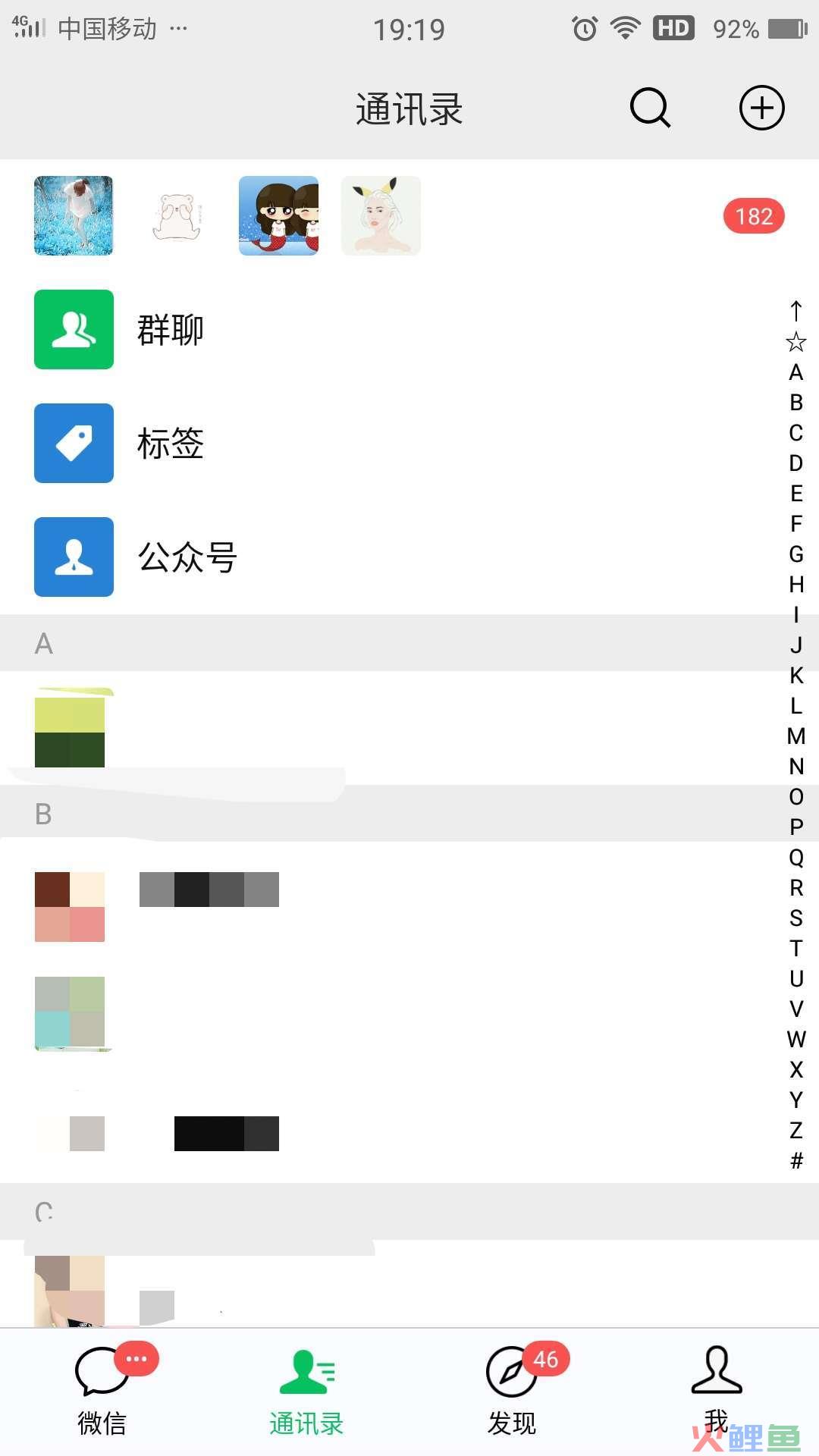Jump to letter M in index
Image resolution: width=819 pixels, height=1456 pixels.
point(795,736)
